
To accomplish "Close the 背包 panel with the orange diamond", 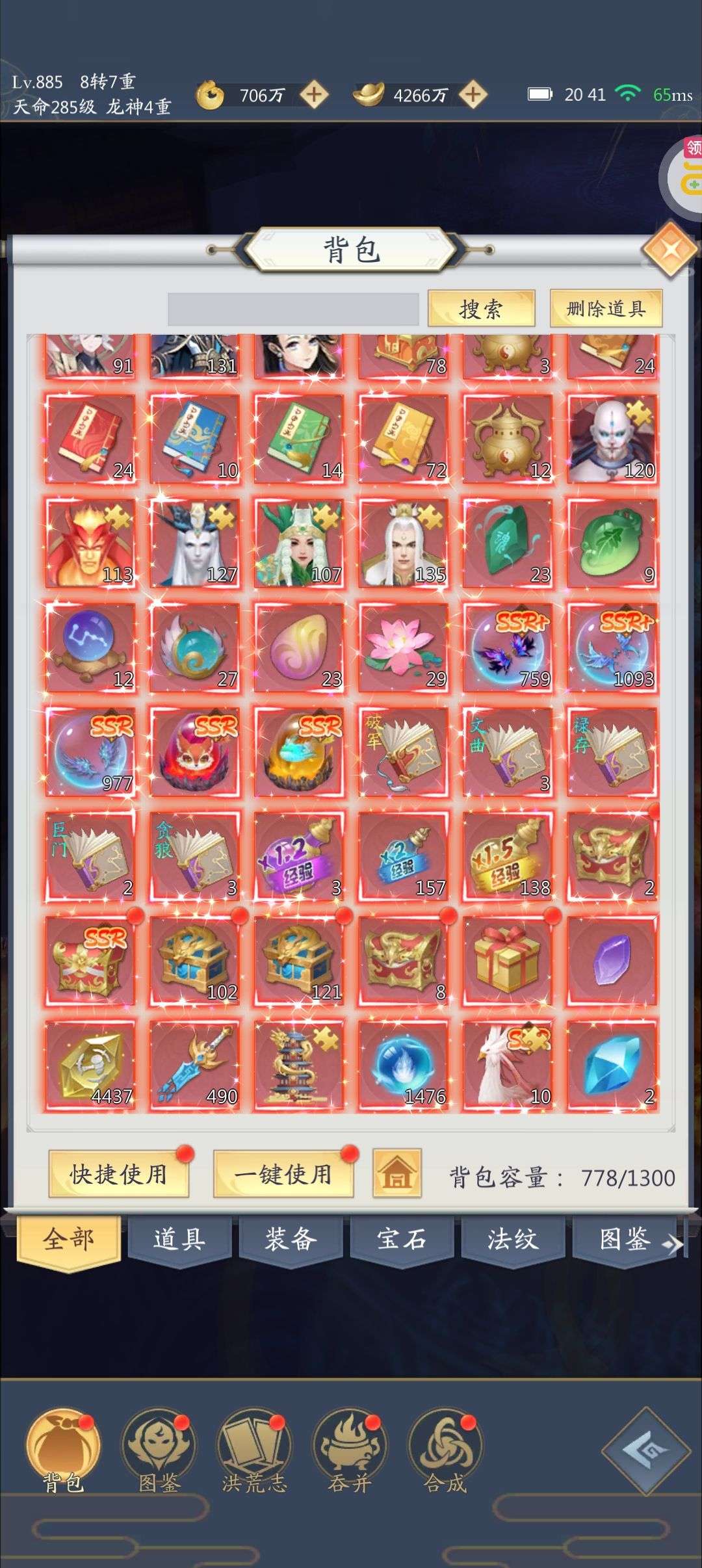I will point(669,250).
